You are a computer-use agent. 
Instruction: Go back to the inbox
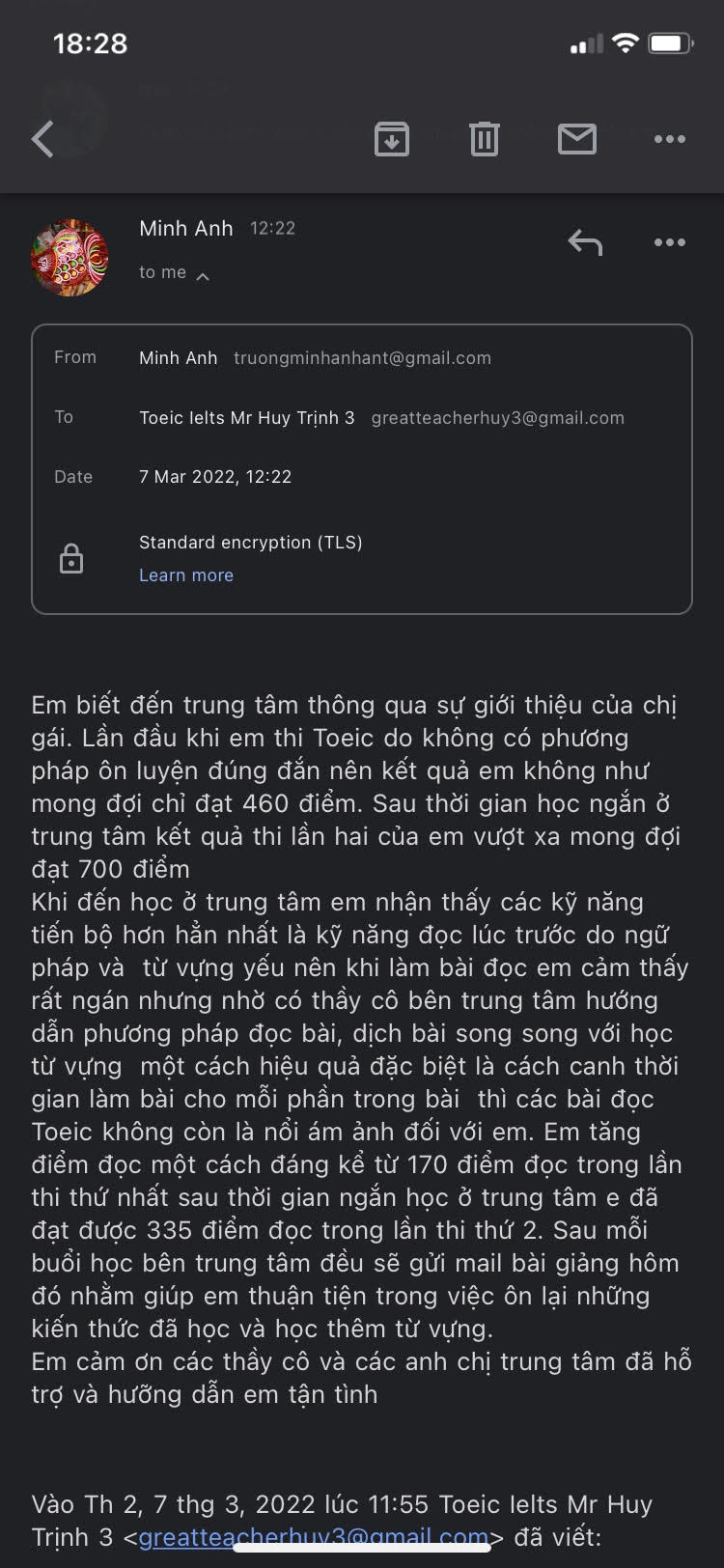(42, 139)
